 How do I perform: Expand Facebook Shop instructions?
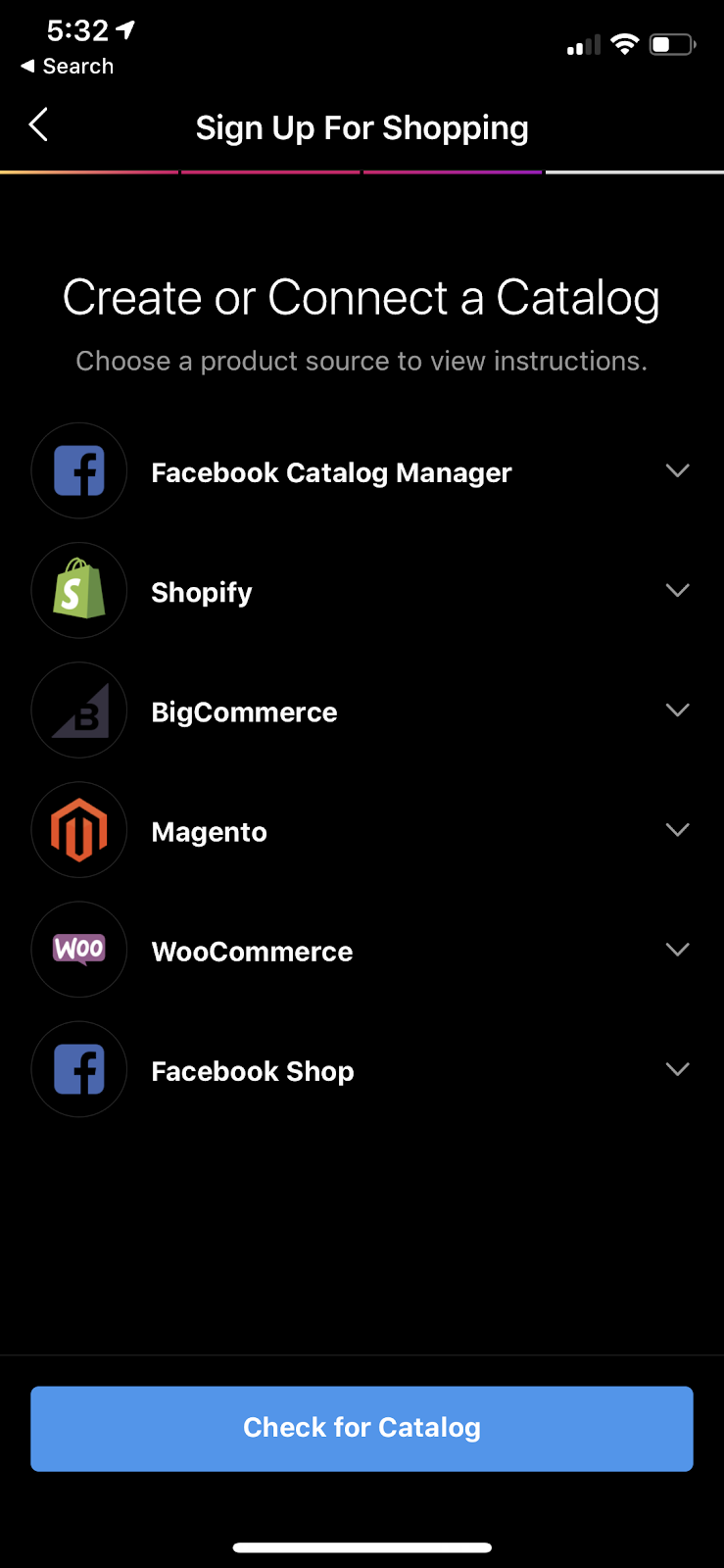click(x=676, y=1069)
